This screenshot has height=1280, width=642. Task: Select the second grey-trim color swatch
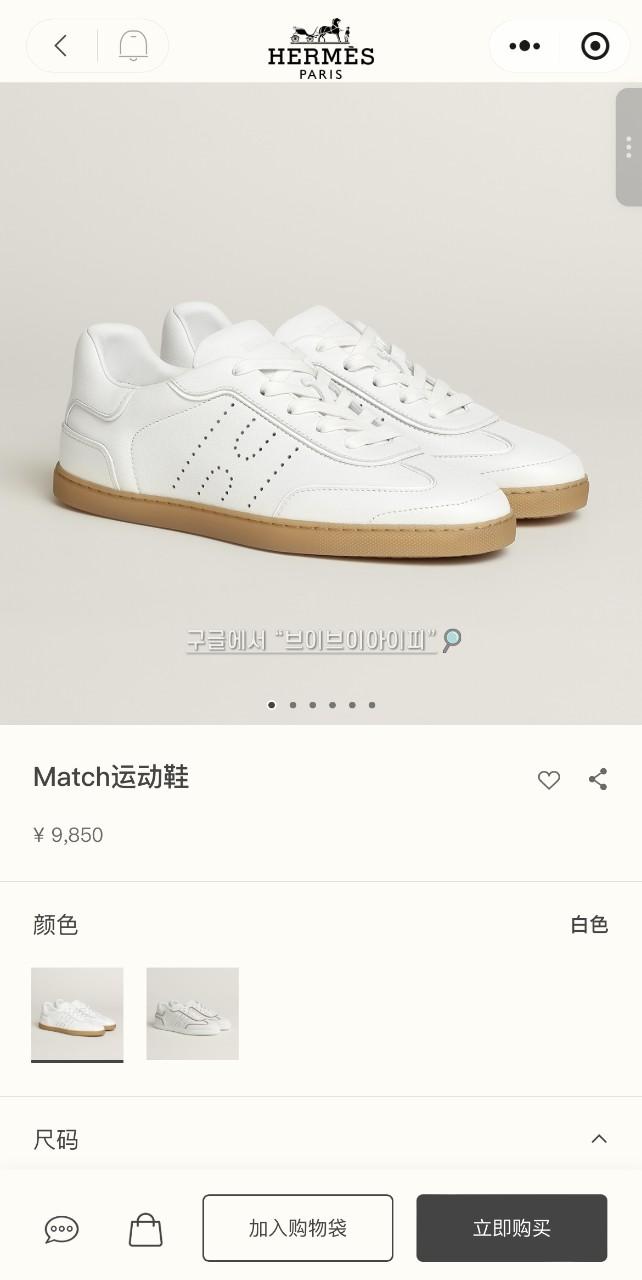tap(192, 1013)
